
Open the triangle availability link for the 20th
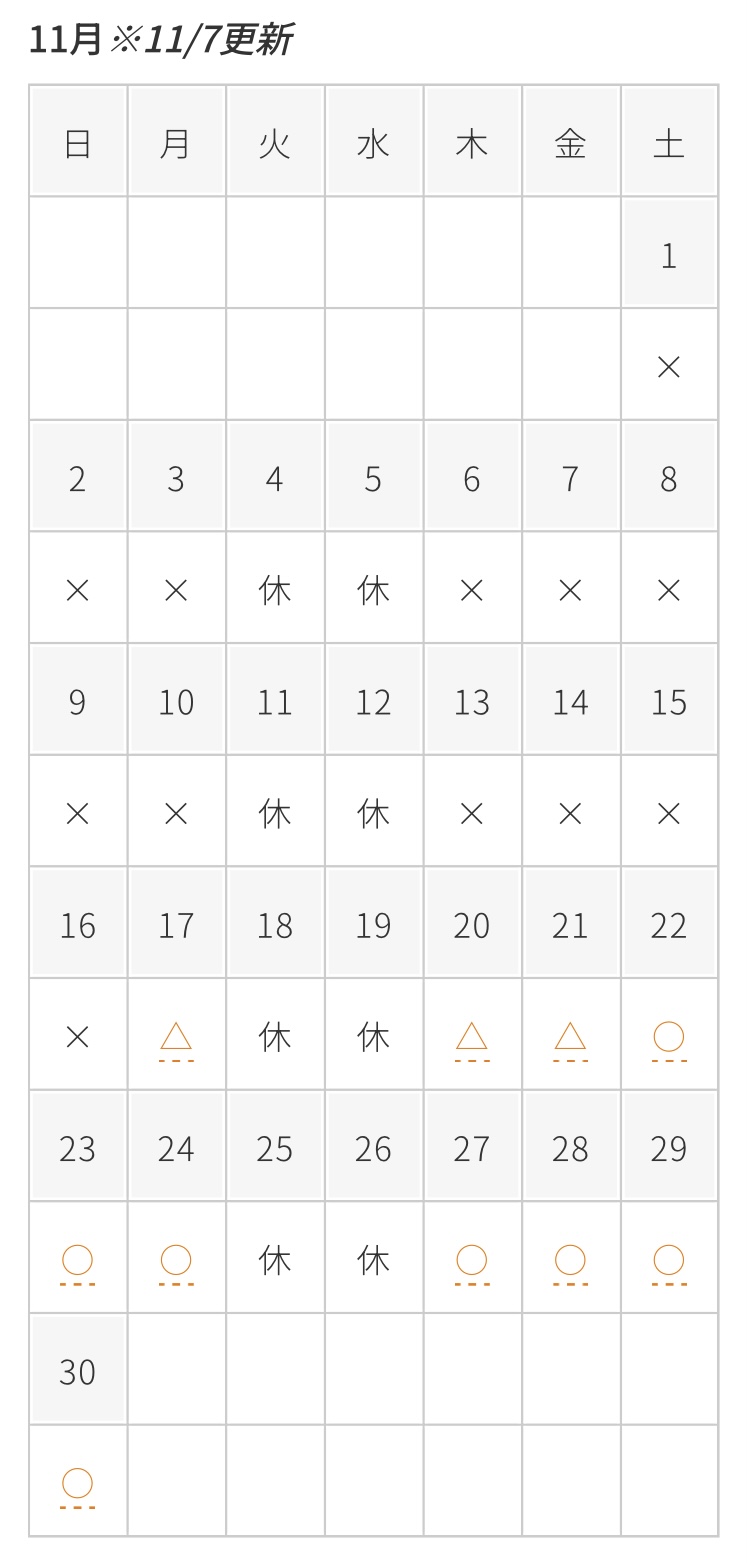tap(471, 1037)
